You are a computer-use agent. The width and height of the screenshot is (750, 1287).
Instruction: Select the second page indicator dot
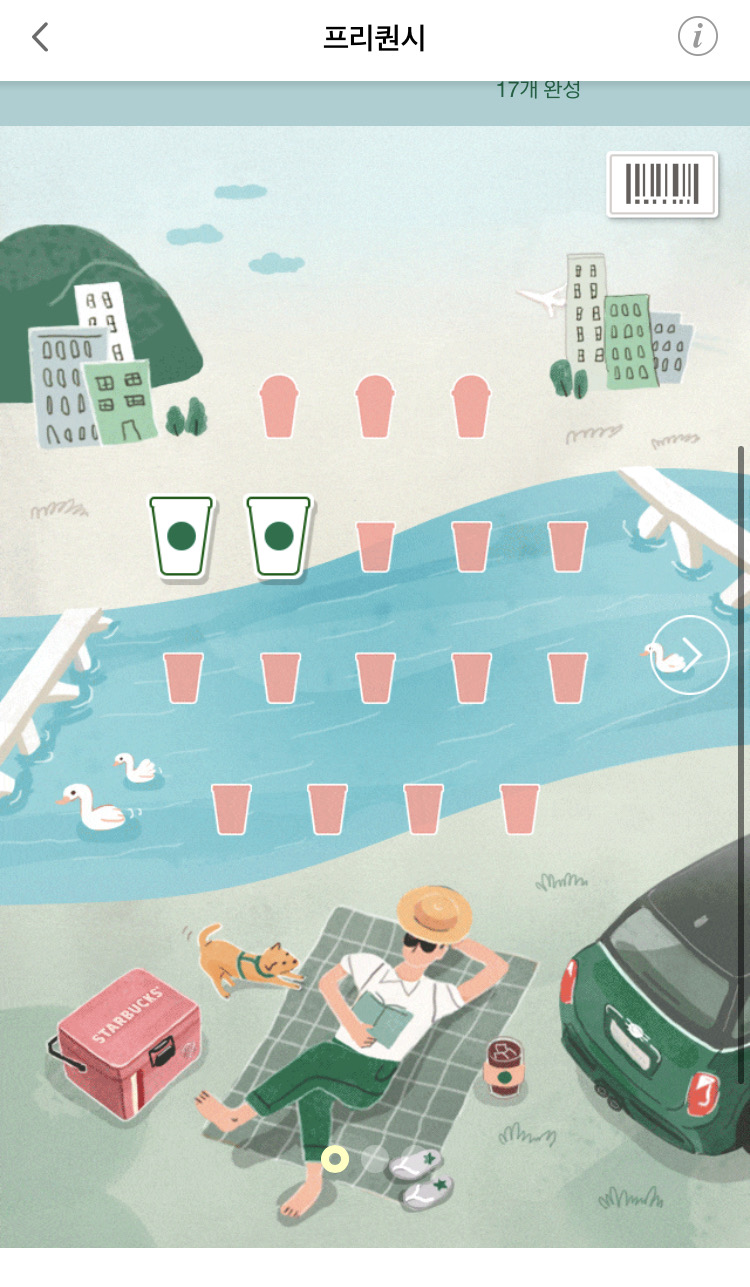coord(375,1158)
